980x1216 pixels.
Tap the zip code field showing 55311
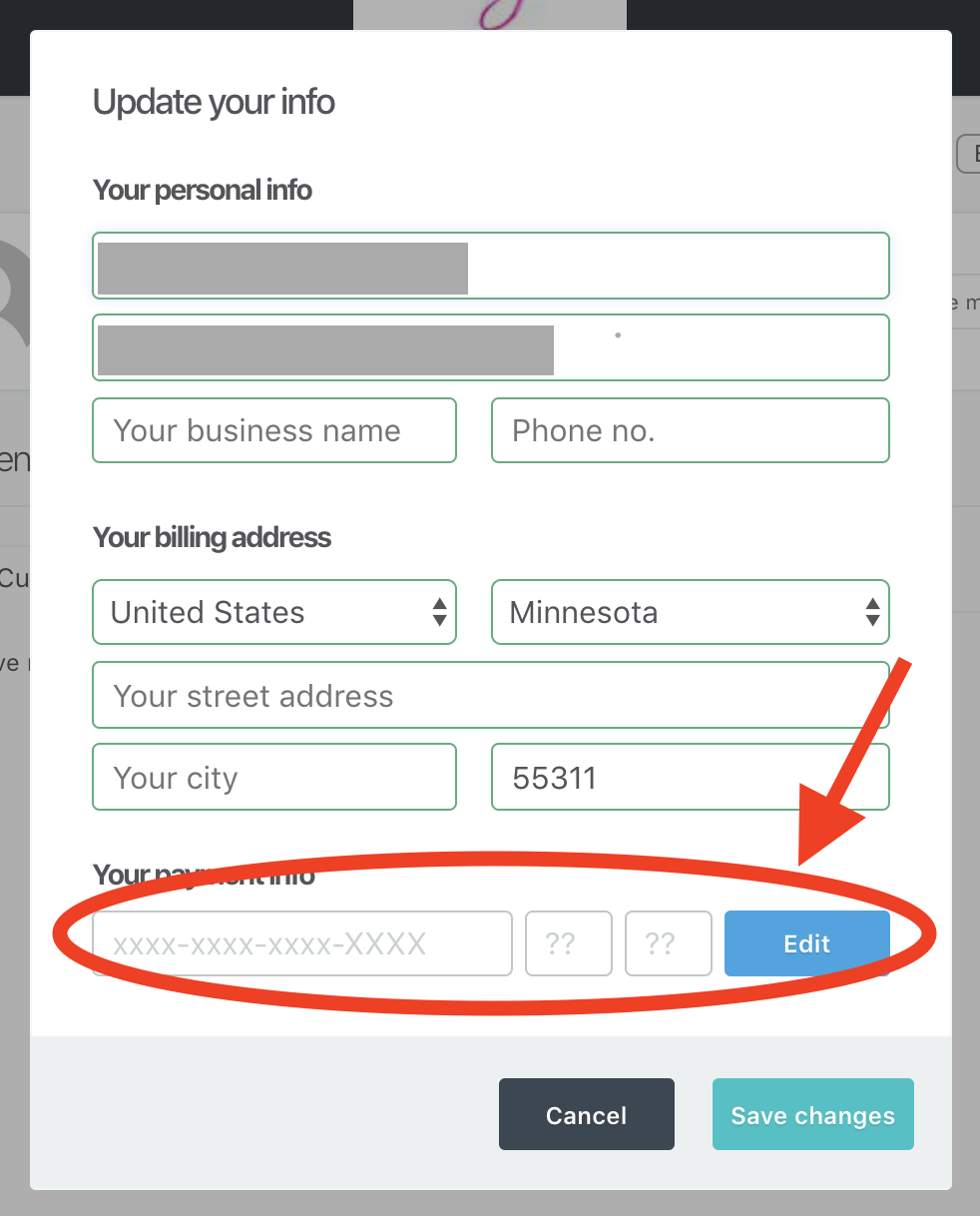point(689,777)
